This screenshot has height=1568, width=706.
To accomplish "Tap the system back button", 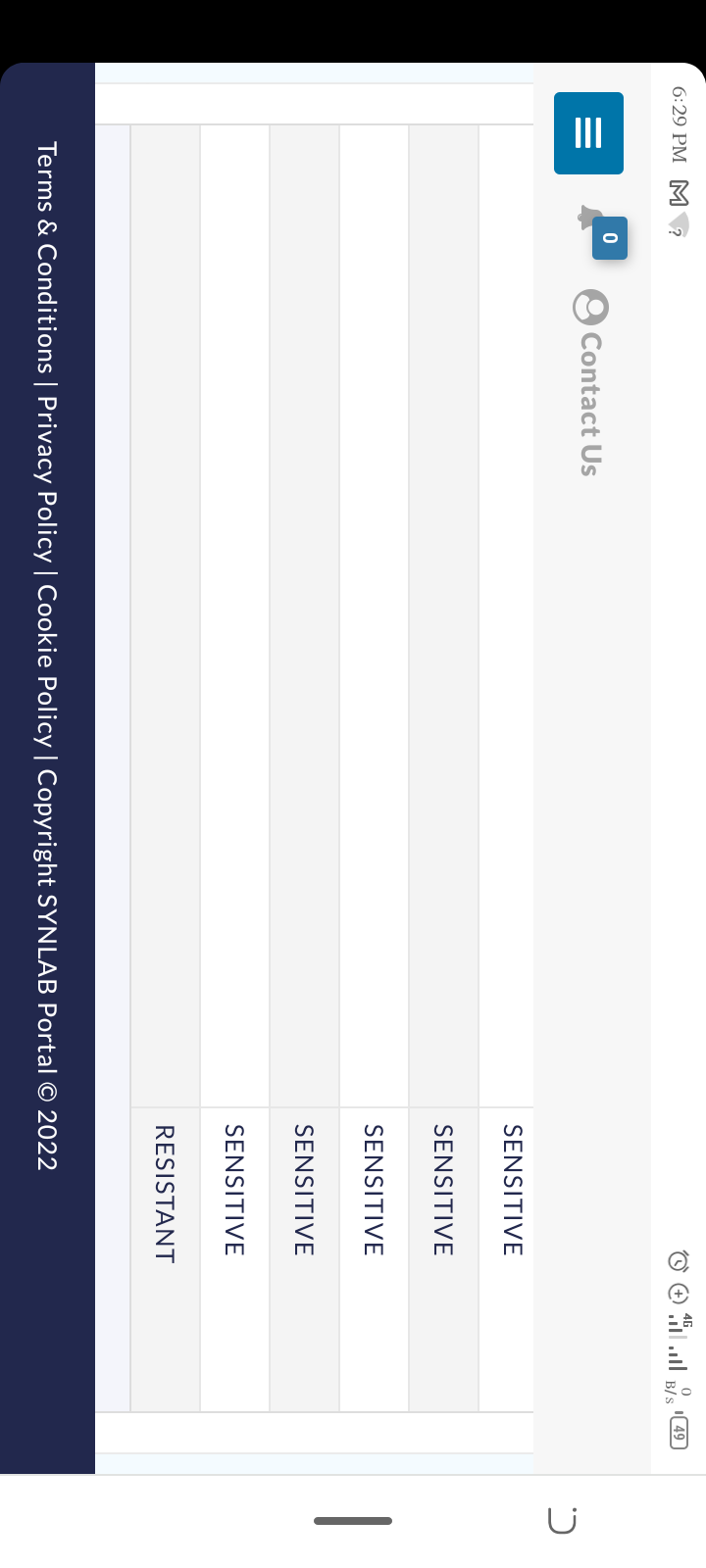I will click(x=562, y=1520).
